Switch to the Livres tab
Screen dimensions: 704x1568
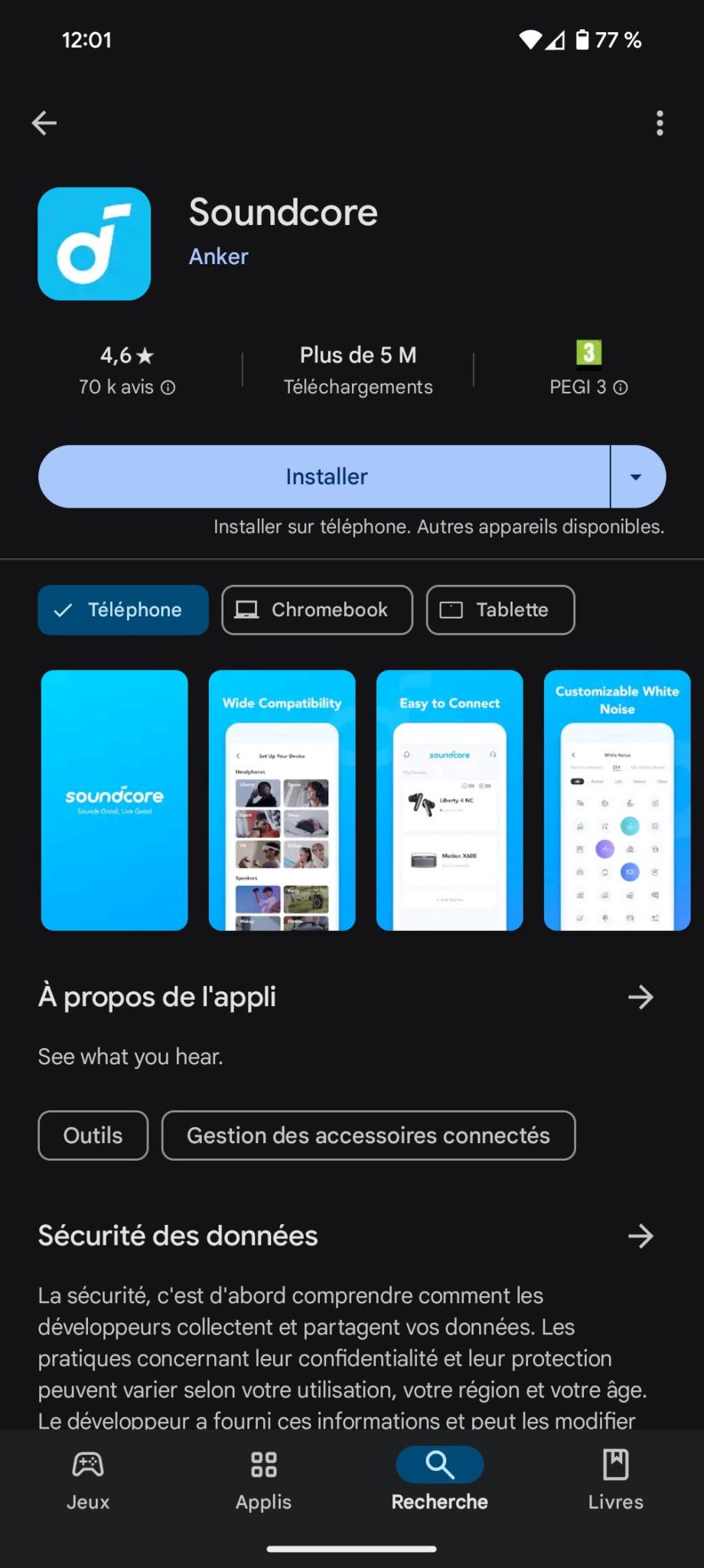(616, 1479)
